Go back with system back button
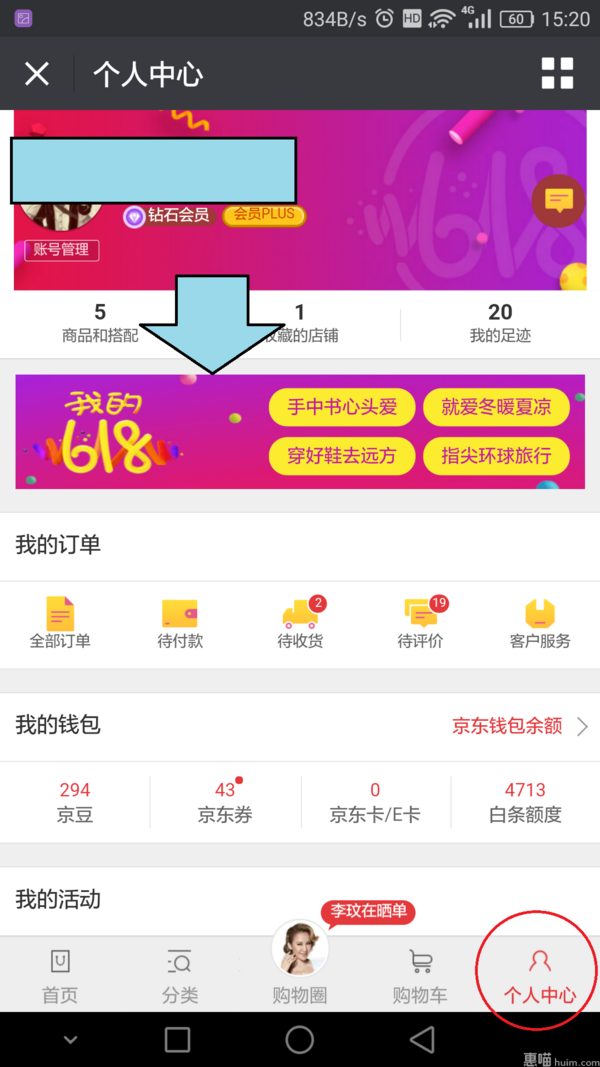Viewport: 600px width, 1067px height. [x=422, y=1040]
